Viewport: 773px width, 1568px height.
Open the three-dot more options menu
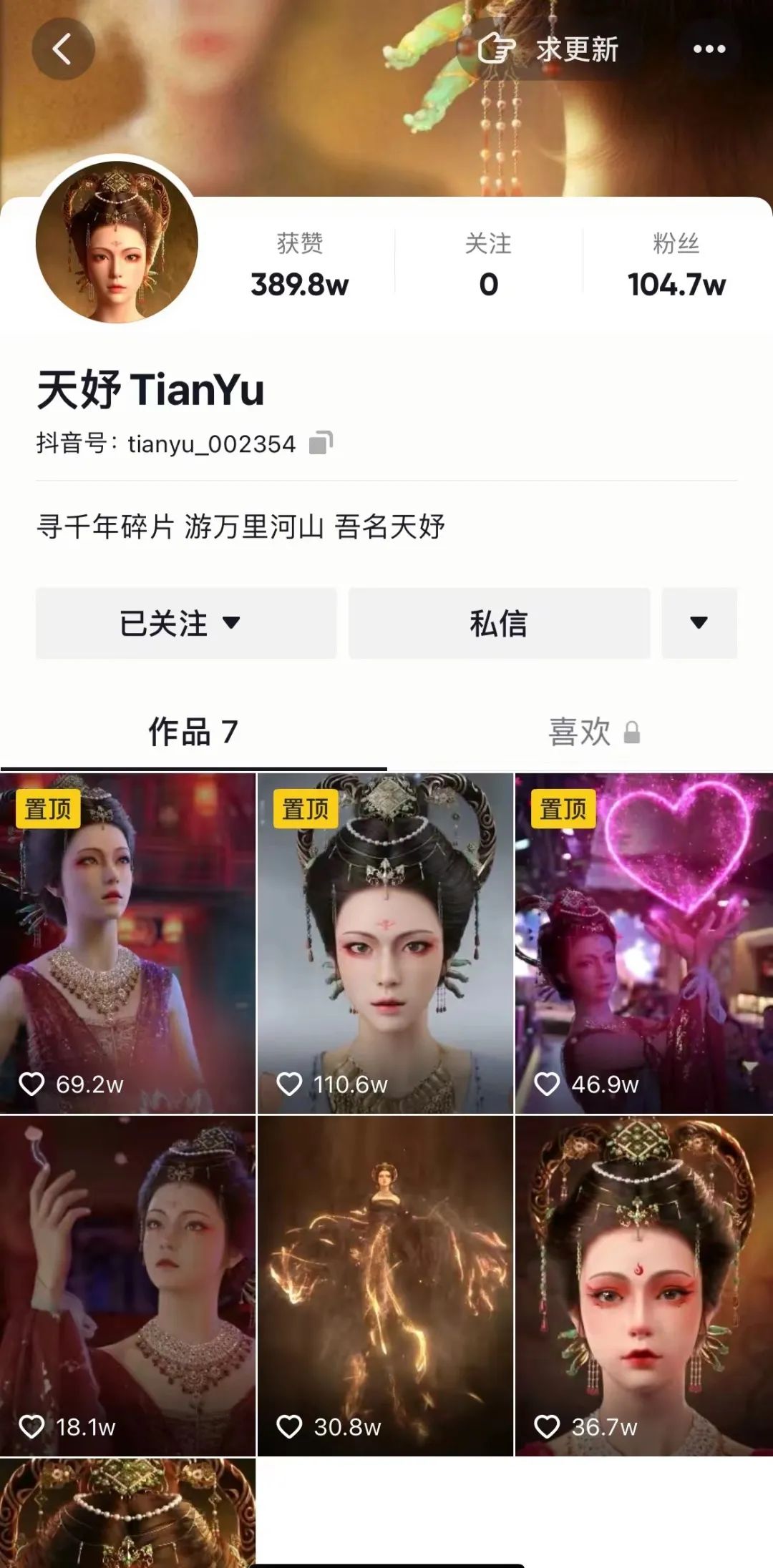(x=709, y=49)
